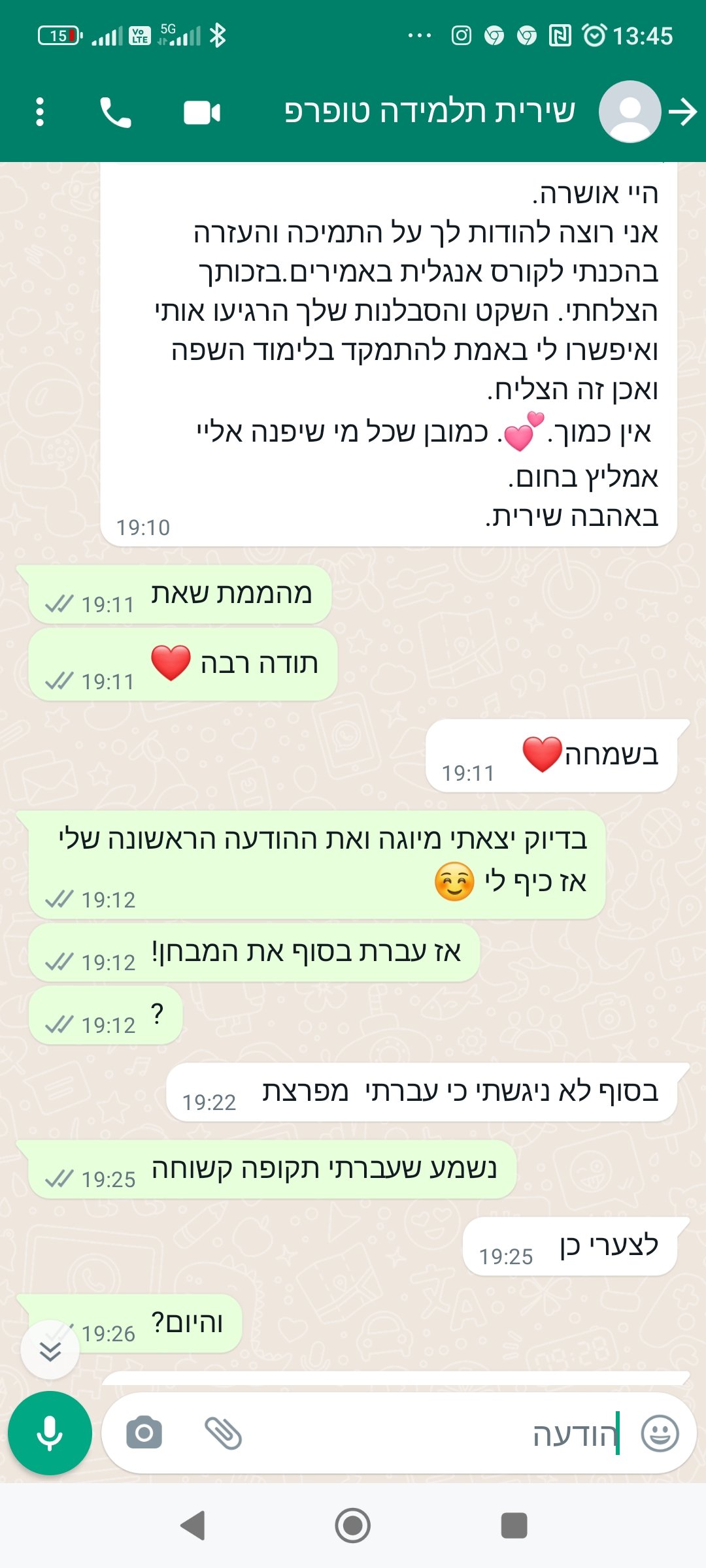Open the chat overflow menu
The image size is (706, 1568).
40,112
